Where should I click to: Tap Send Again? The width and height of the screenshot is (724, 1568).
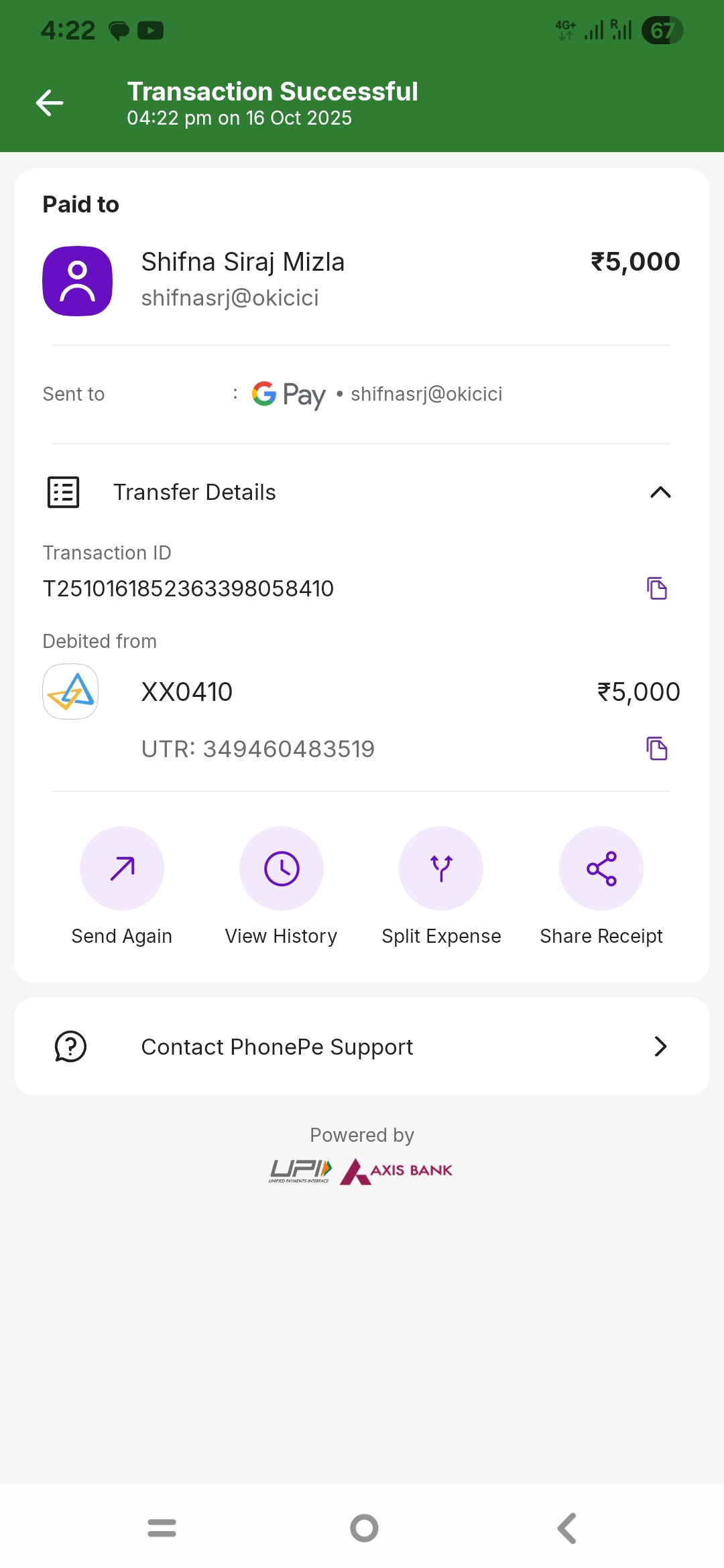tap(122, 868)
